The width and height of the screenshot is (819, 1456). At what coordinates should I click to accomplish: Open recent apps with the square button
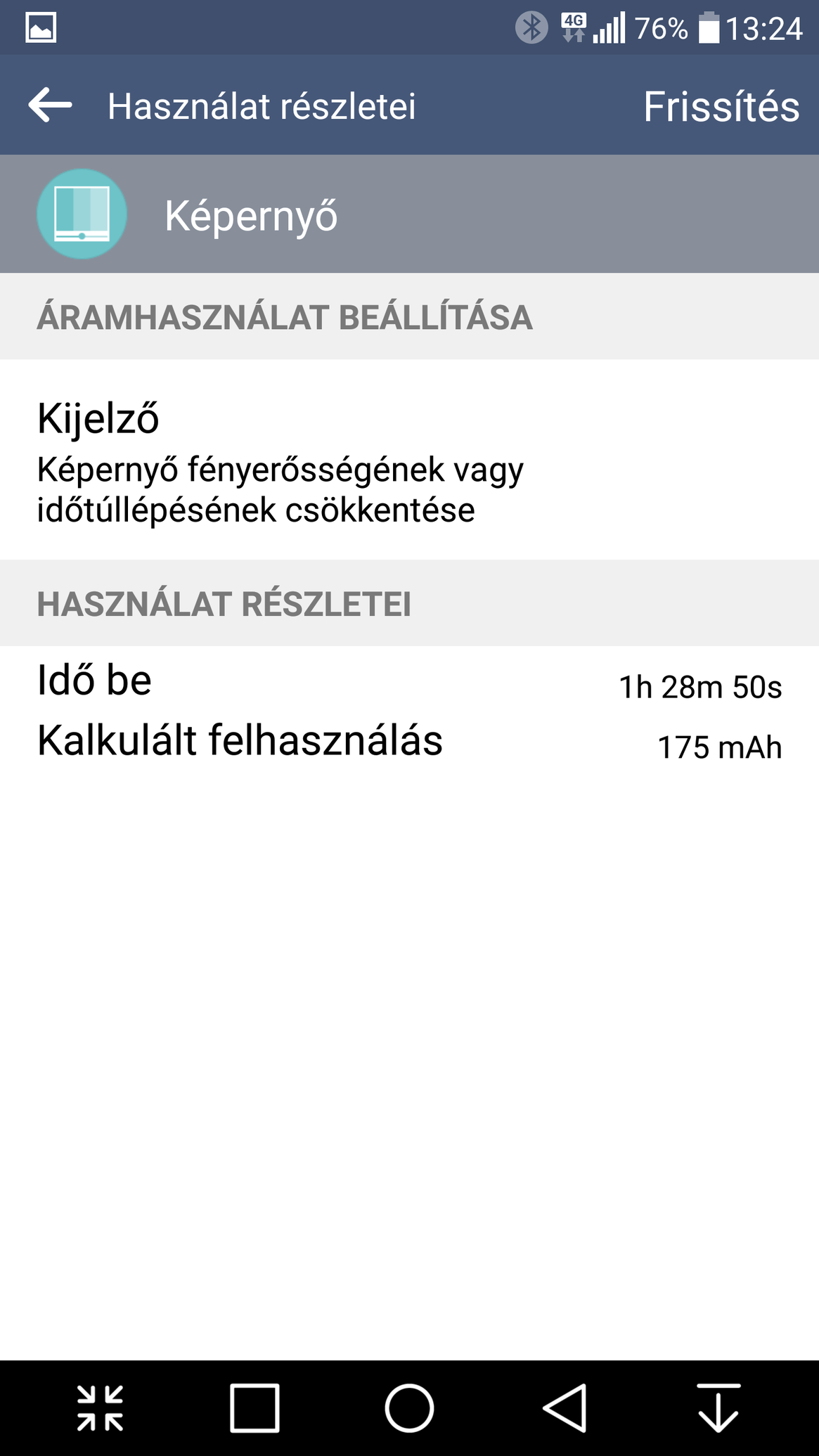[x=254, y=1408]
